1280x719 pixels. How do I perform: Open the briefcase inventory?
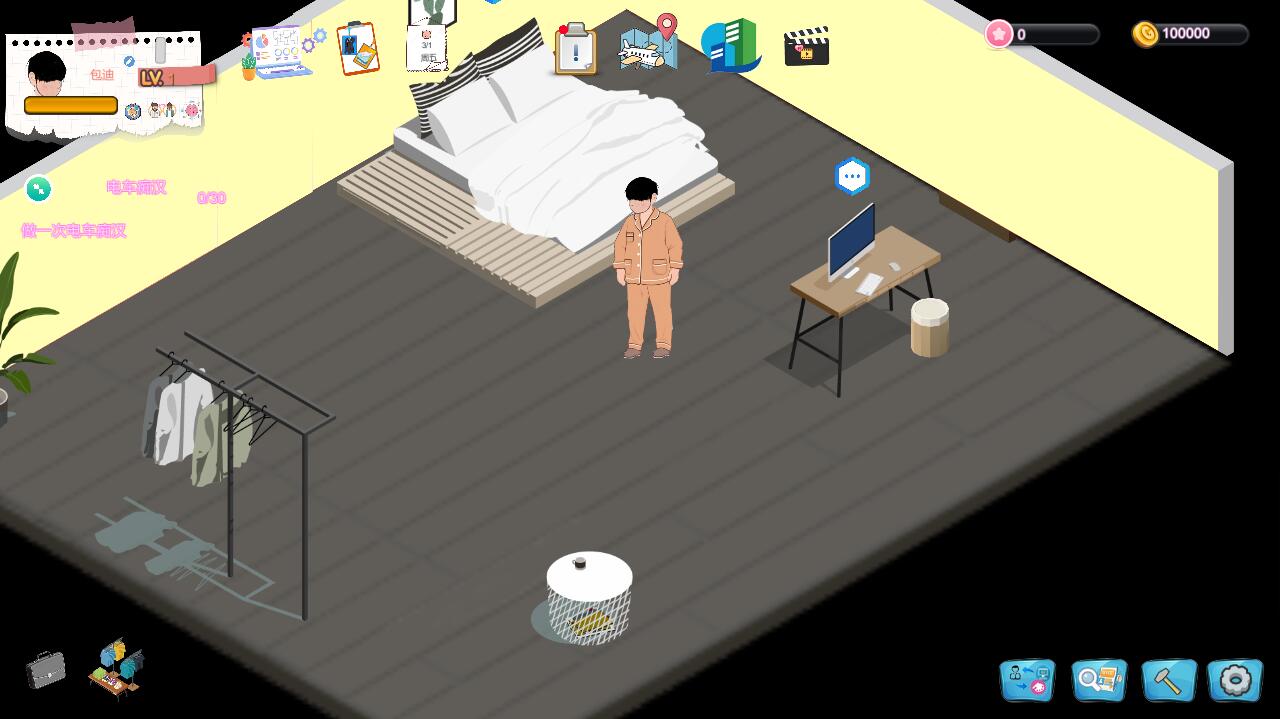tap(45, 669)
